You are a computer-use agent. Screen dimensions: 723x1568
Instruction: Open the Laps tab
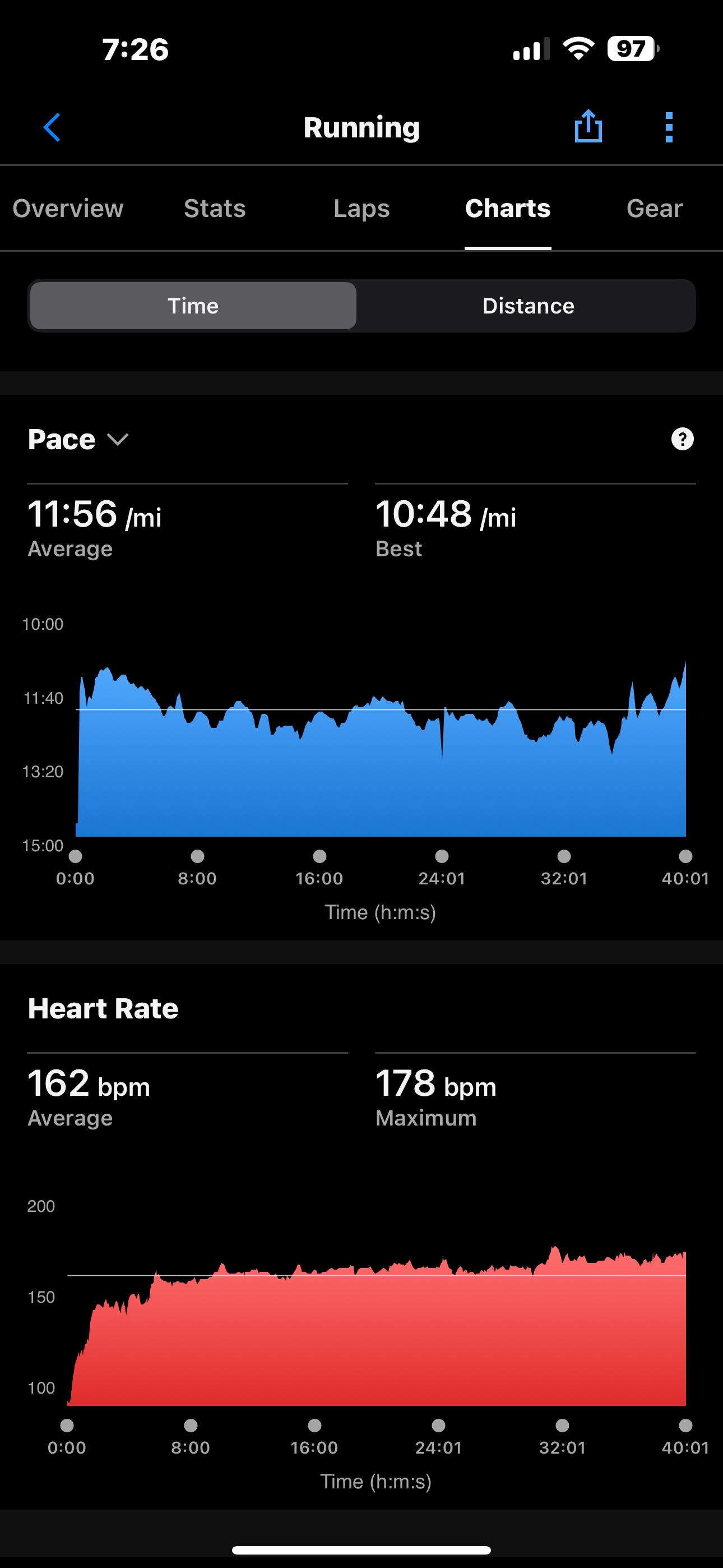(x=361, y=209)
